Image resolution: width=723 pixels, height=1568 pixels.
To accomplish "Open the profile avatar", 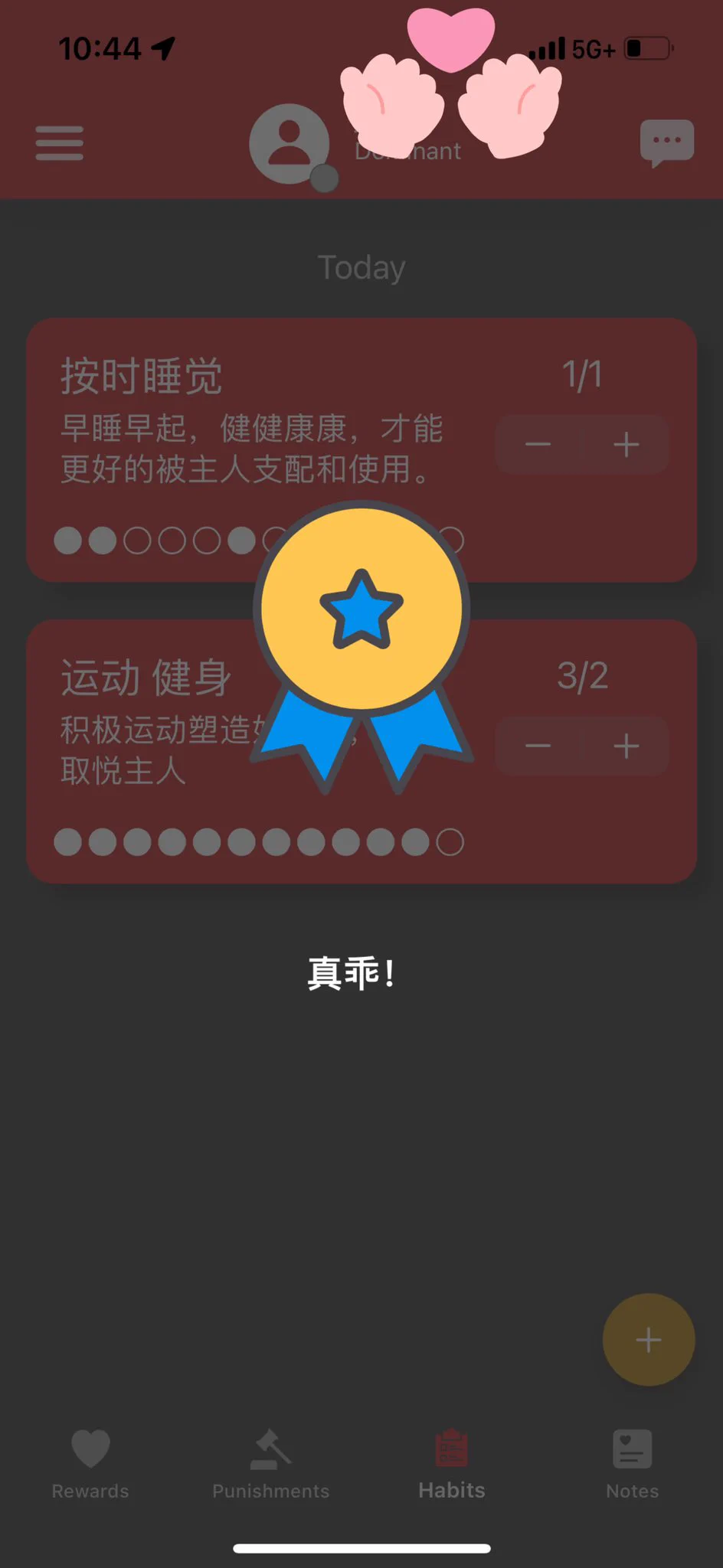I will pyautogui.click(x=289, y=144).
